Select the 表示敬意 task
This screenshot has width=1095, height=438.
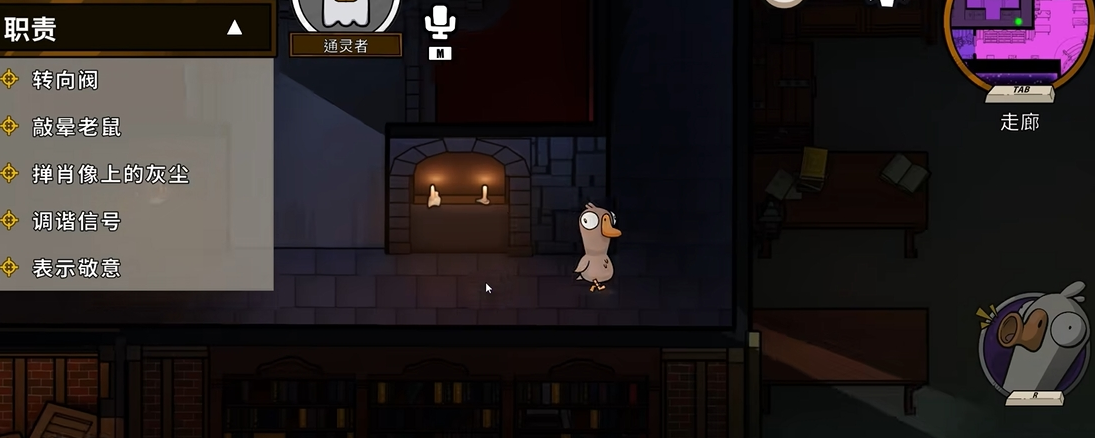pos(76,268)
